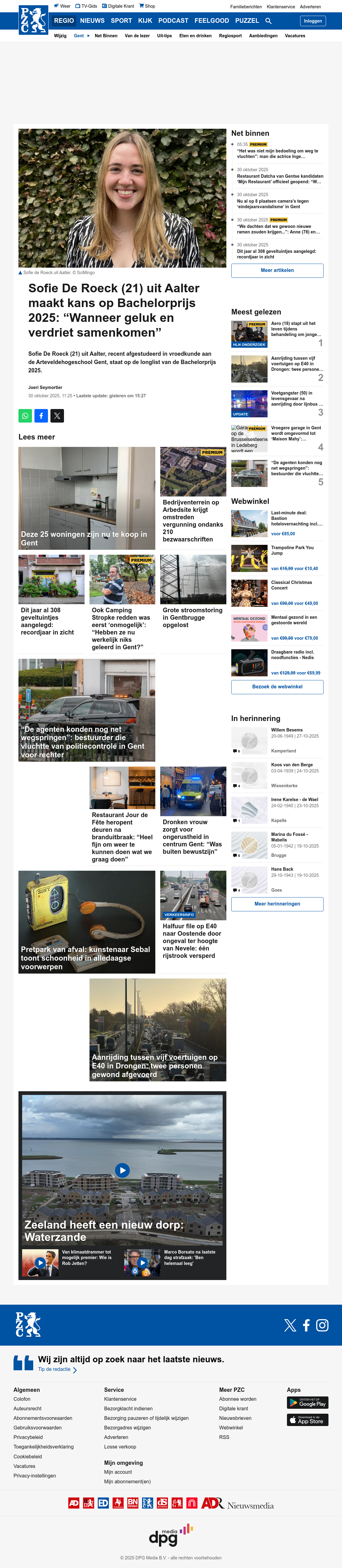Select the Uit-tips subnavigation link
Image resolution: width=342 pixels, height=1568 pixels.
pos(165,36)
